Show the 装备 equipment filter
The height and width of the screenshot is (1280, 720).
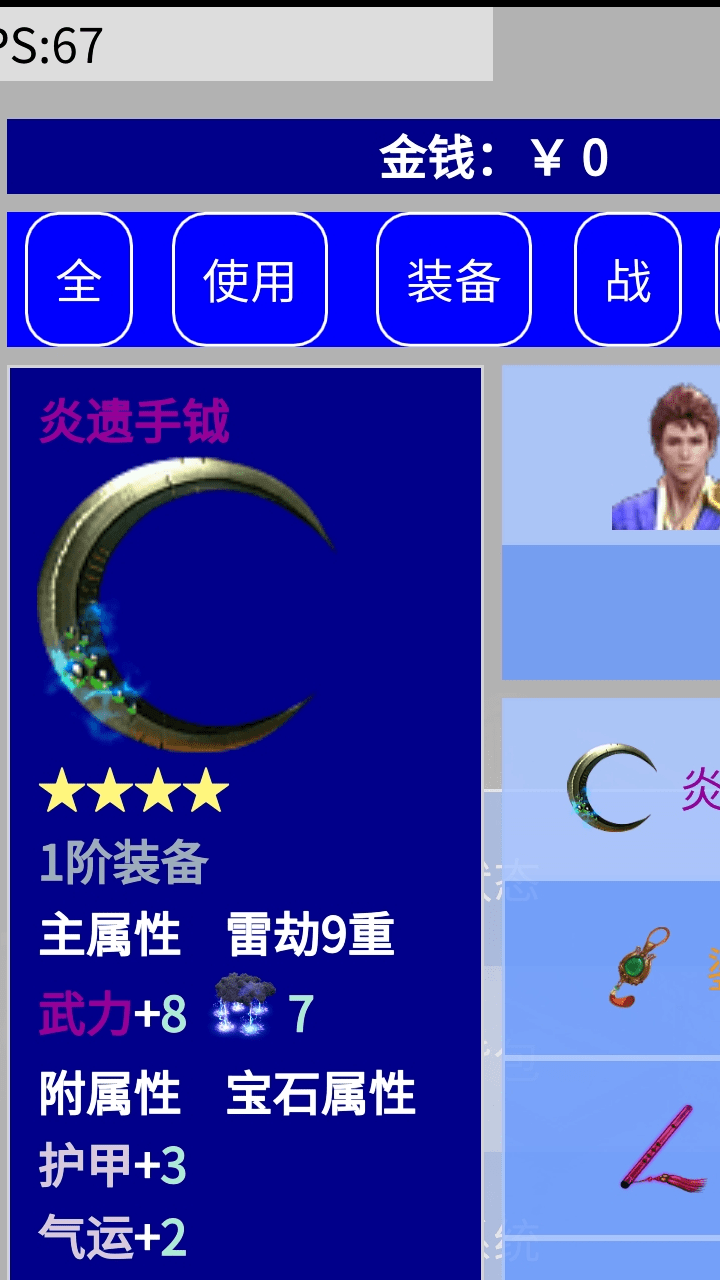453,280
